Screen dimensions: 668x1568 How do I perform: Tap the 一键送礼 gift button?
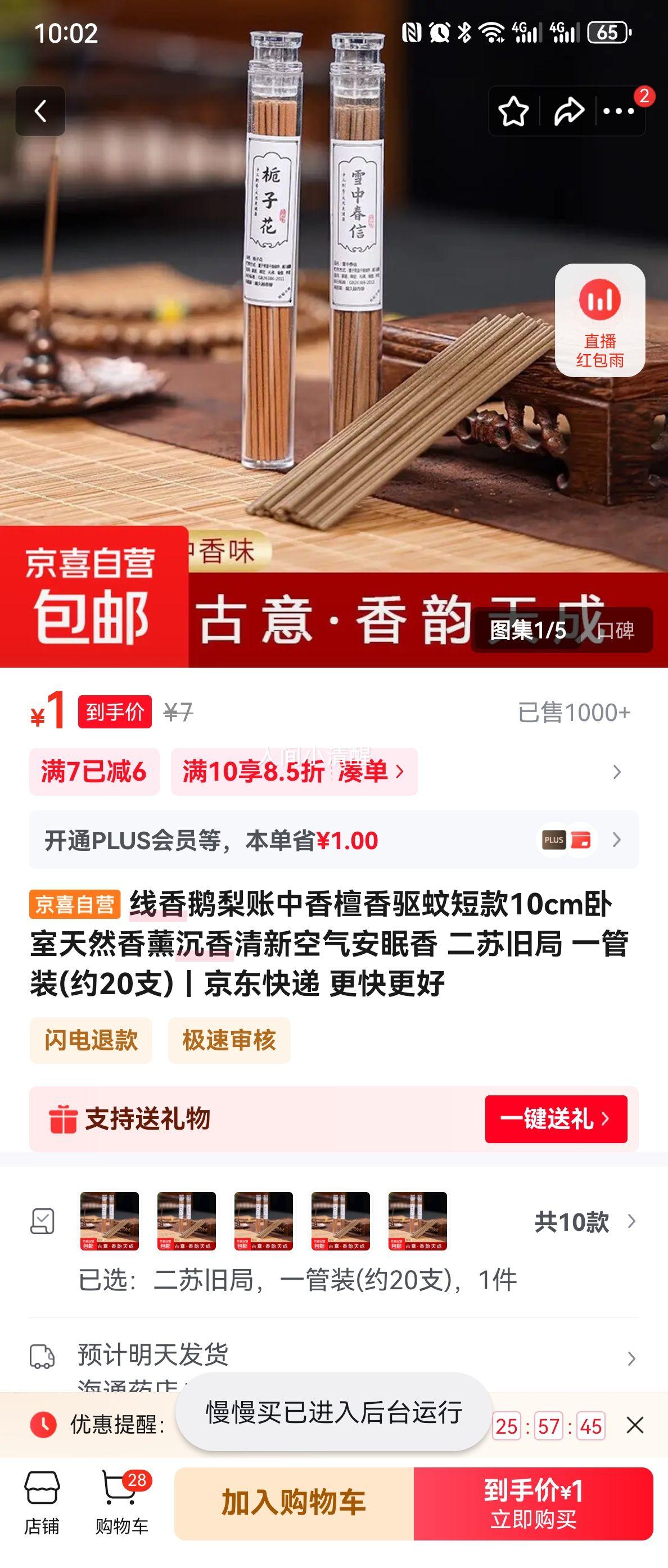(x=556, y=1119)
